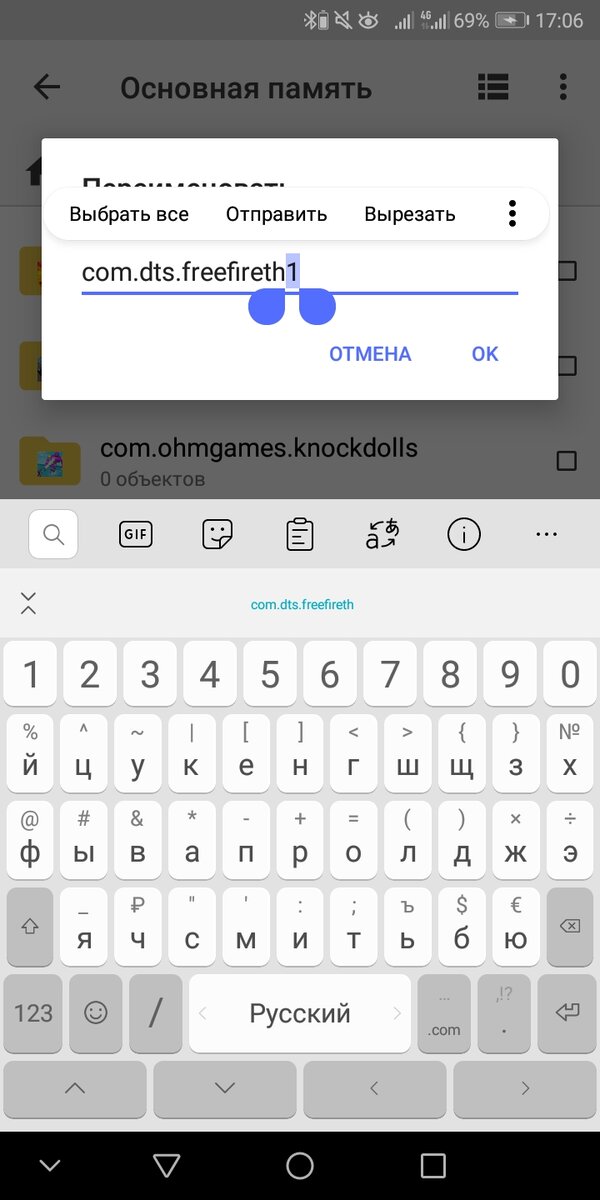This screenshot has height=1200, width=600.
Task: Collapse the keyboard suggestion strip
Action: click(28, 603)
